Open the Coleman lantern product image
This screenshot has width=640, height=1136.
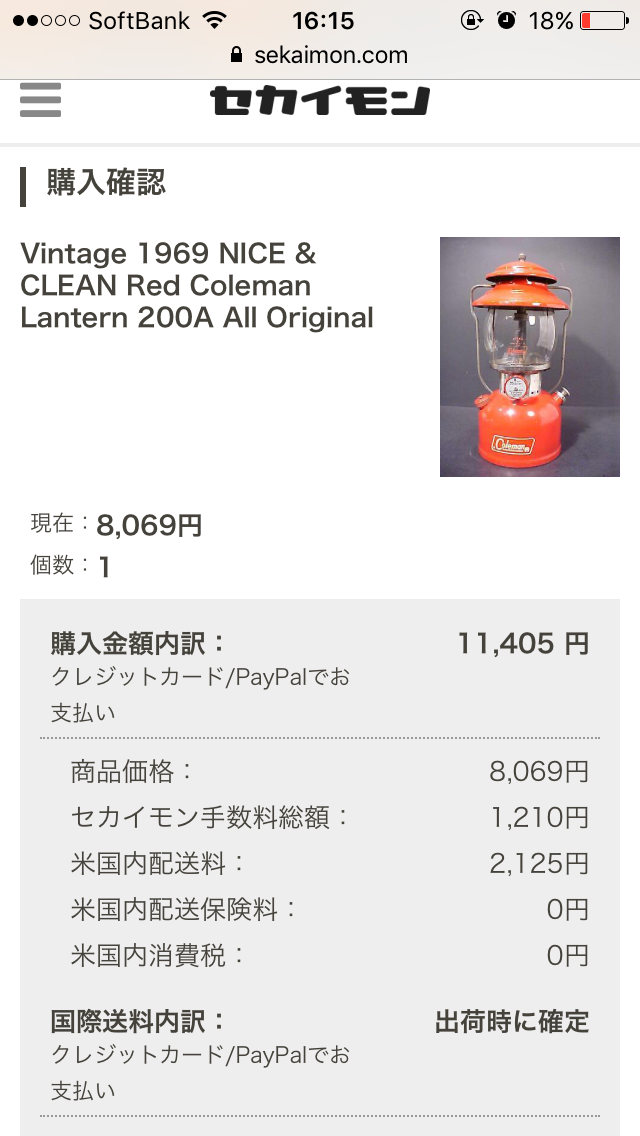click(x=529, y=357)
